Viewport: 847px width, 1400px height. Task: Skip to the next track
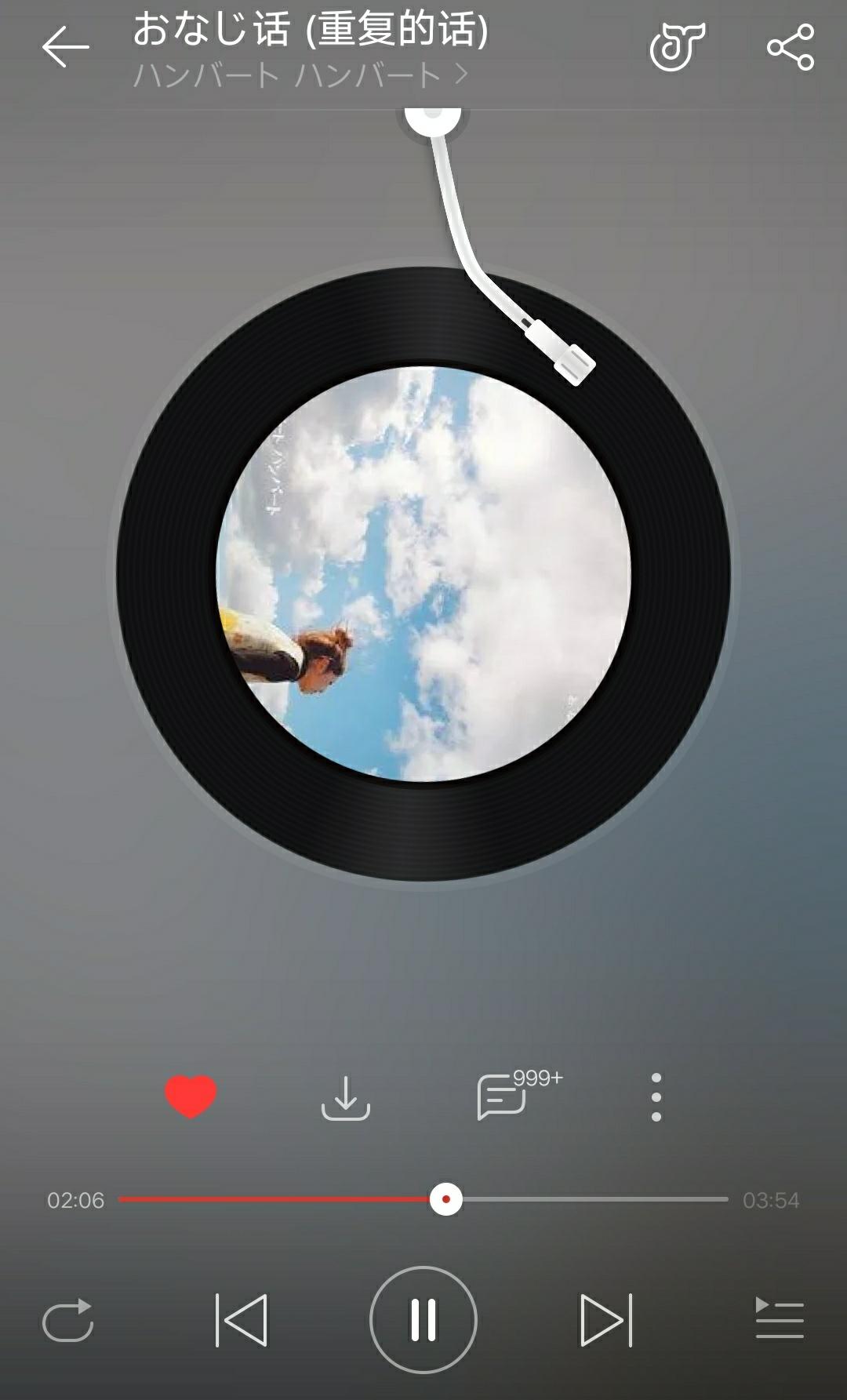[x=606, y=1320]
